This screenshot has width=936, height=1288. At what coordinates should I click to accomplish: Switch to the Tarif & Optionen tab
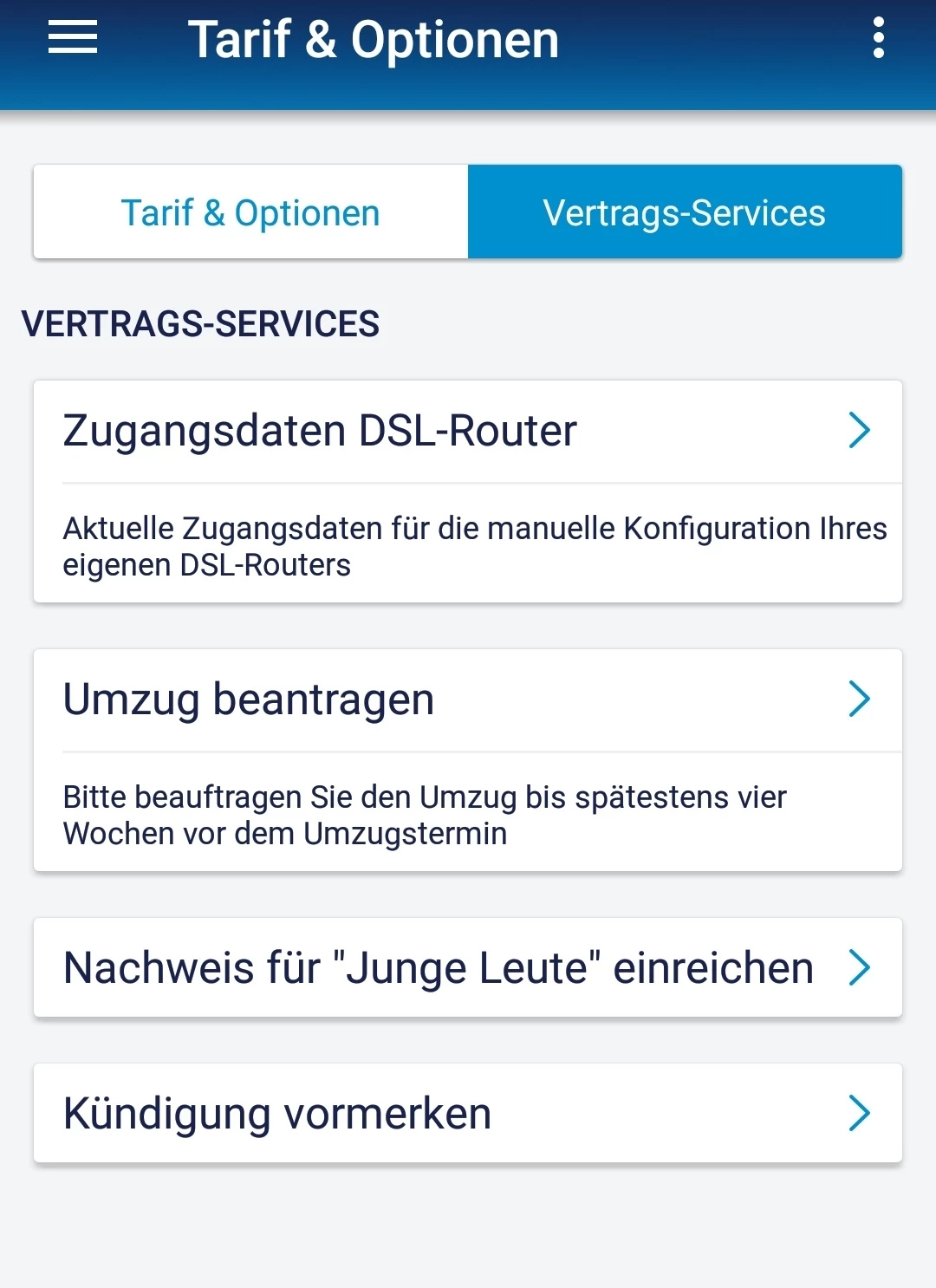click(250, 212)
